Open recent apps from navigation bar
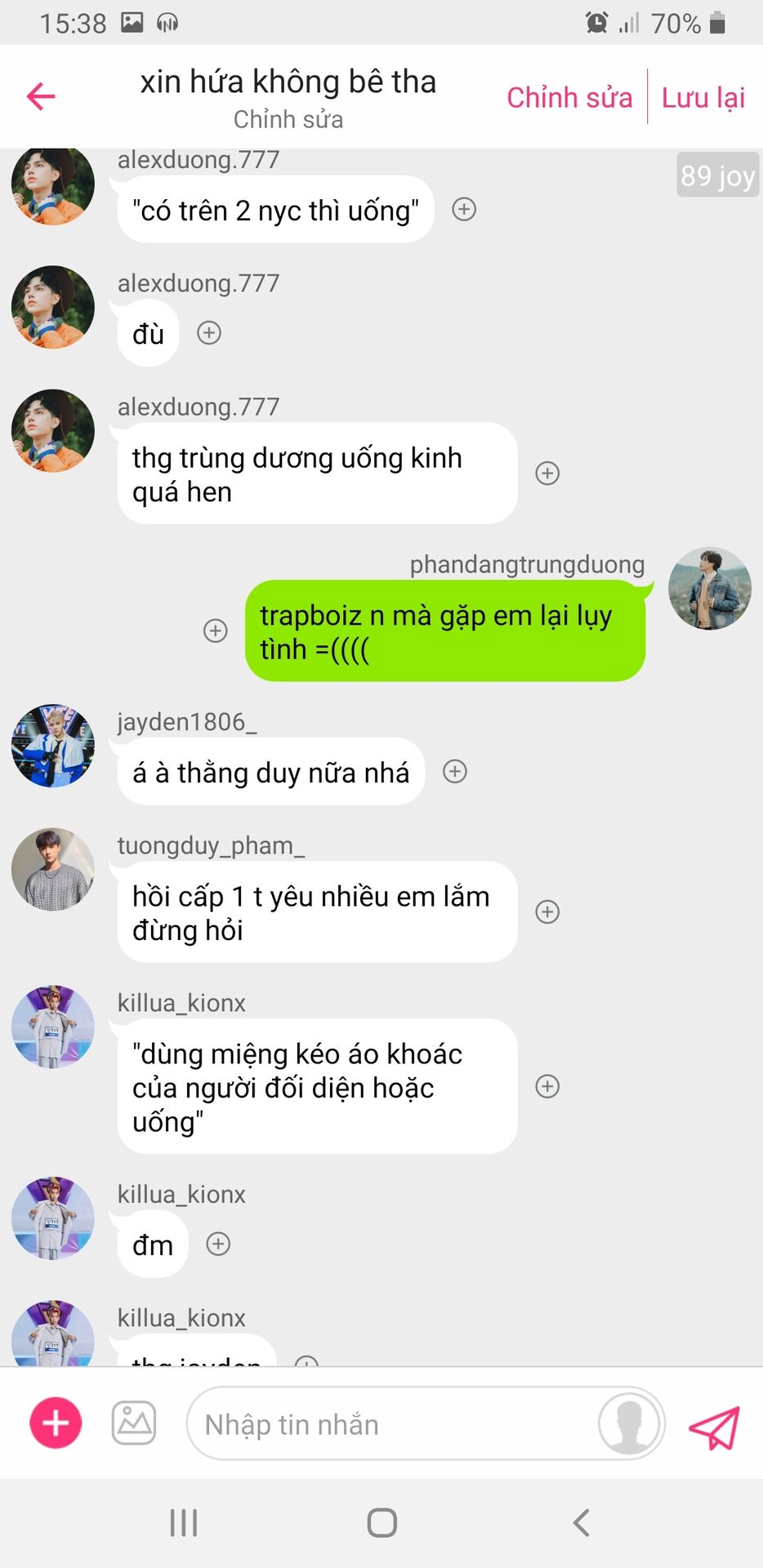The width and height of the screenshot is (763, 1568). tap(184, 1523)
